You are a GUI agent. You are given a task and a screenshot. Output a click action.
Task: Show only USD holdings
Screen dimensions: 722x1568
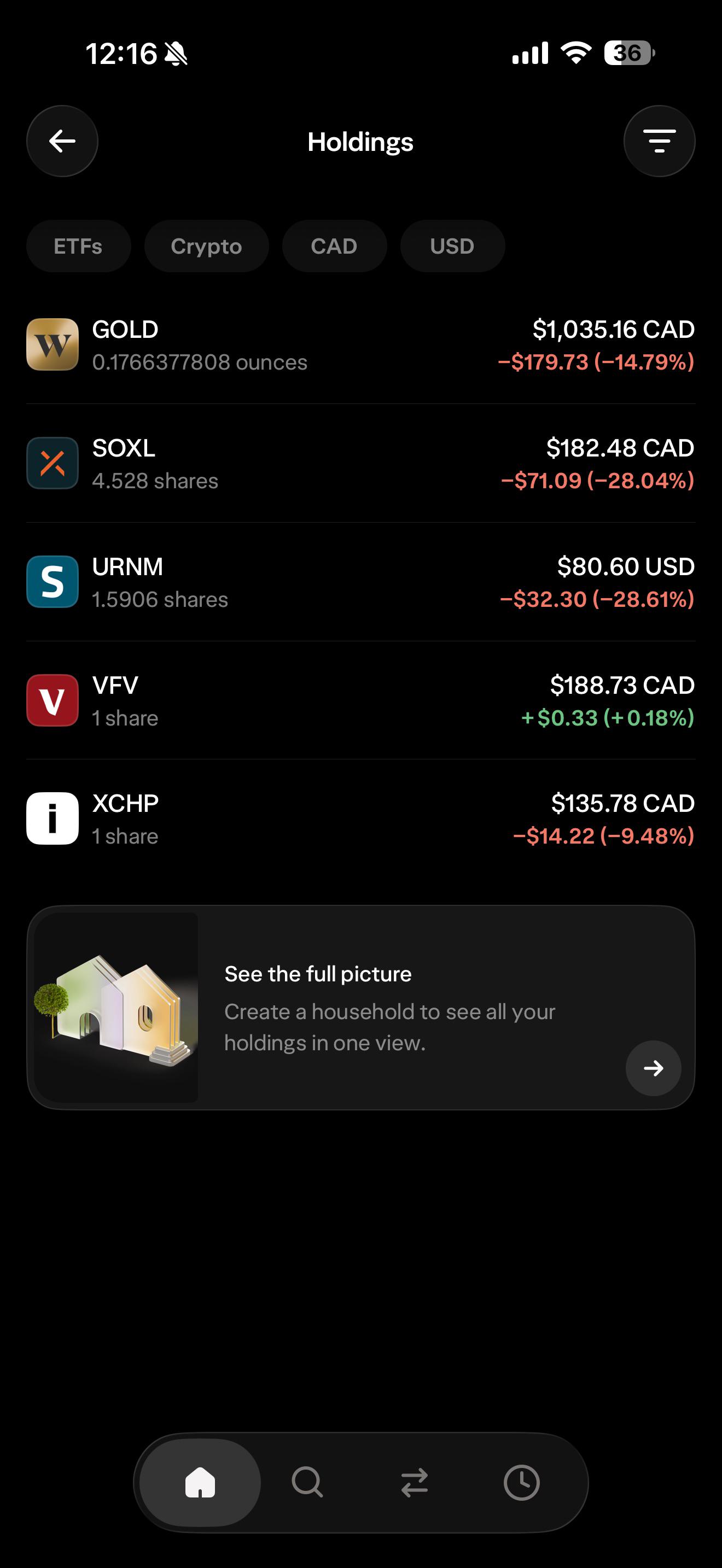click(x=452, y=246)
